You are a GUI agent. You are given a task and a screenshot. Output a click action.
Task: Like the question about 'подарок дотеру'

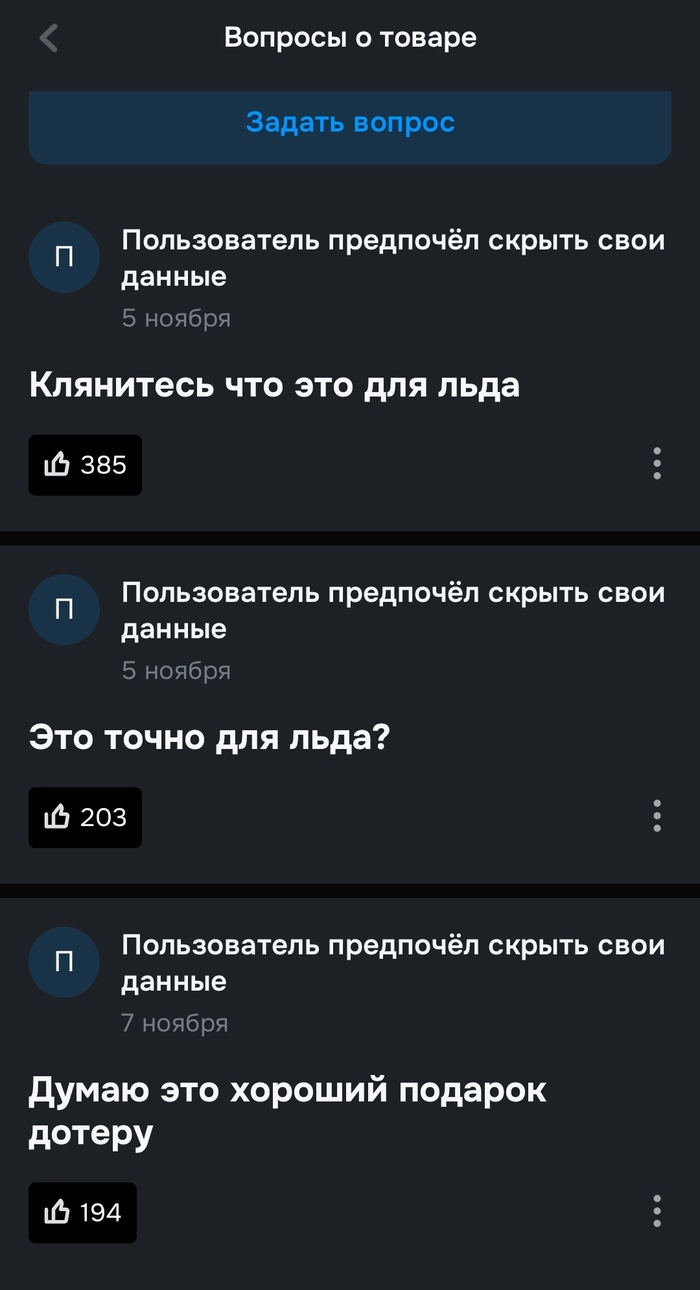pos(83,1213)
